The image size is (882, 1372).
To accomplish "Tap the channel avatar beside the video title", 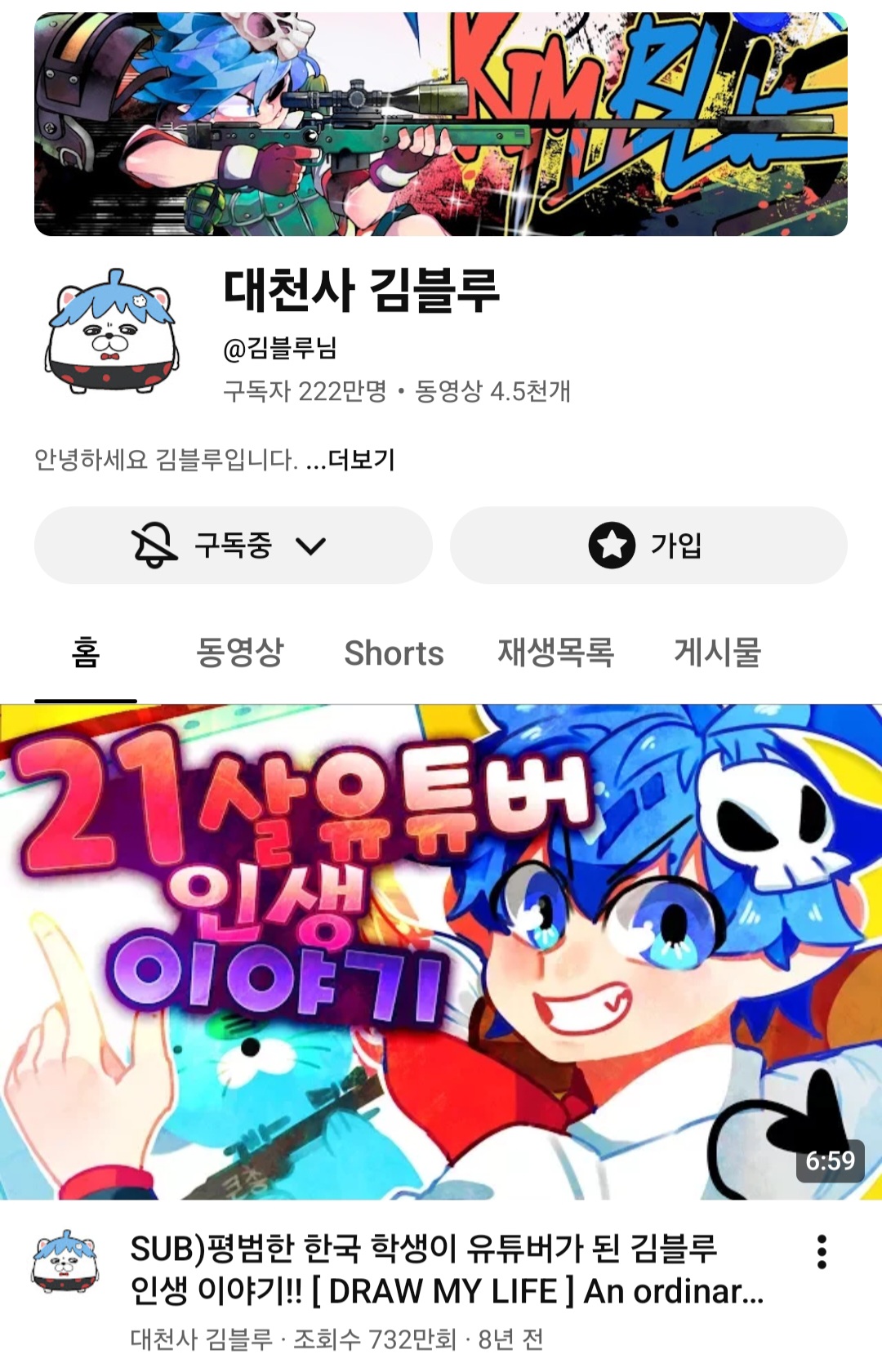I will point(65,1262).
